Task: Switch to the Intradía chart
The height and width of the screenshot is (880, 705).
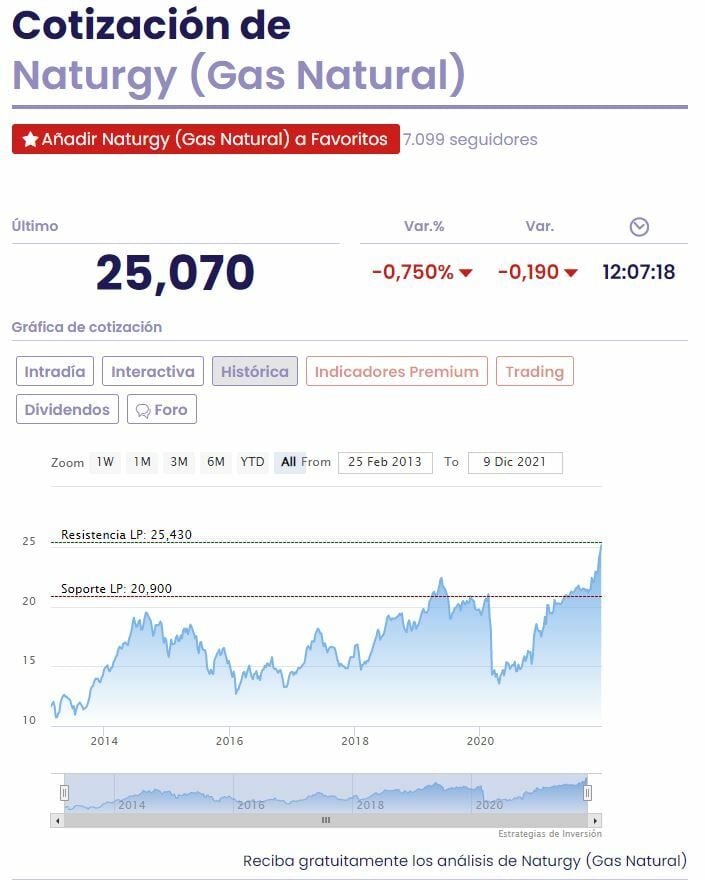Action: (x=55, y=372)
